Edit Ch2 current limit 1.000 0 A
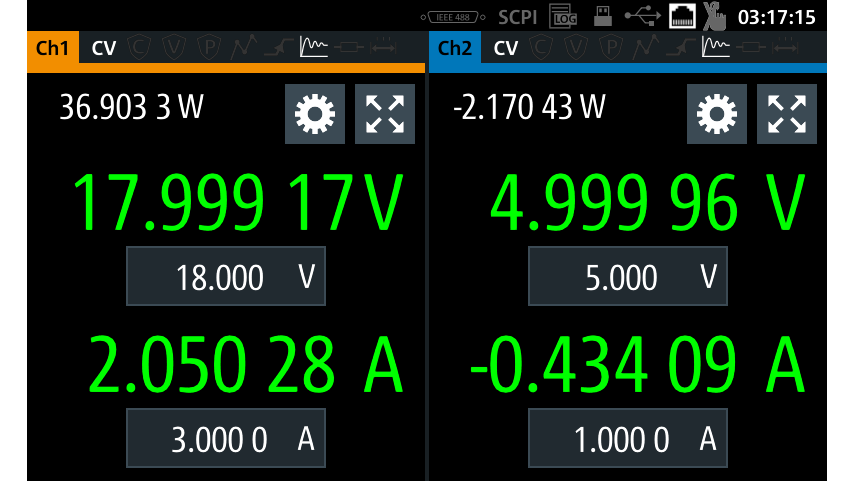855x481 pixels. pos(628,438)
